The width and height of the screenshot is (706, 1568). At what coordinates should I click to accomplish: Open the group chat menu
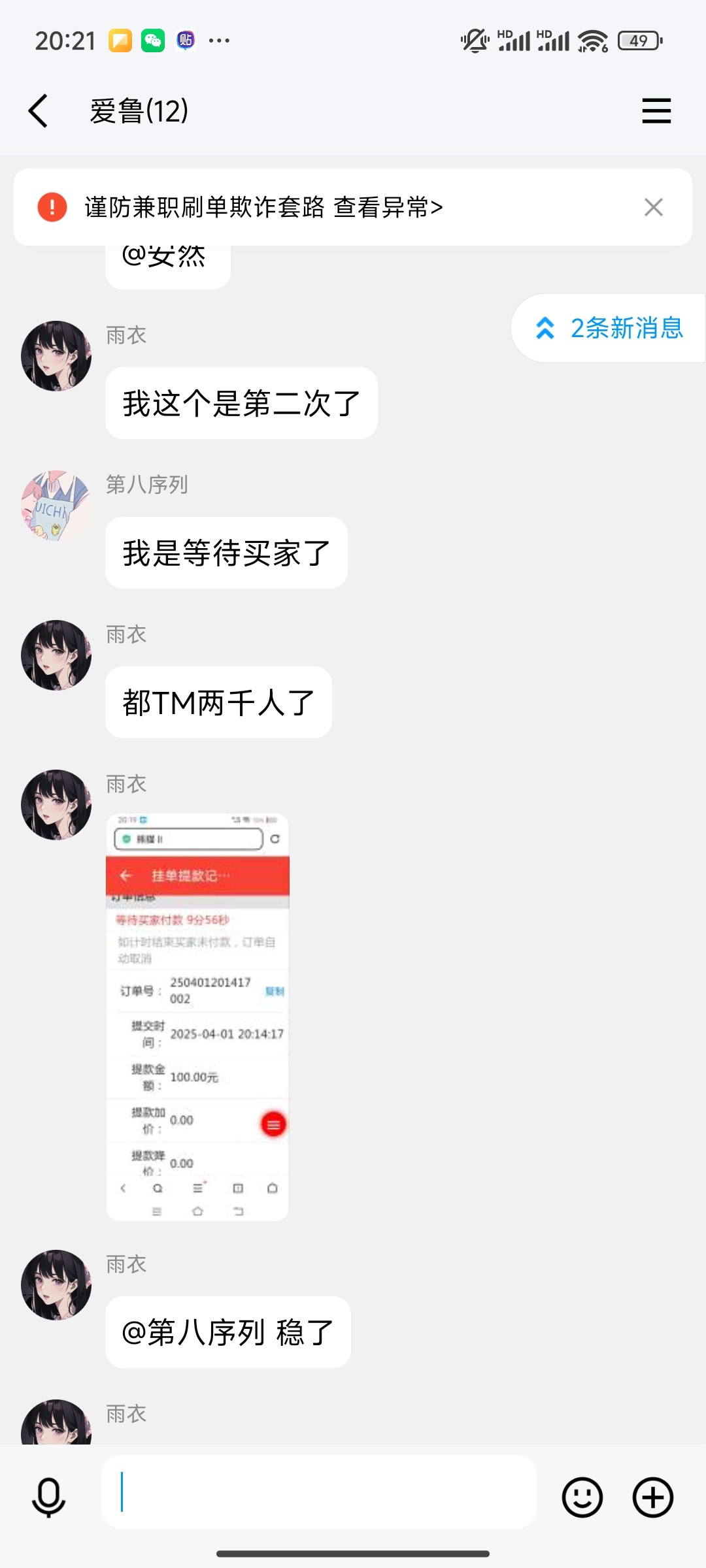point(656,111)
